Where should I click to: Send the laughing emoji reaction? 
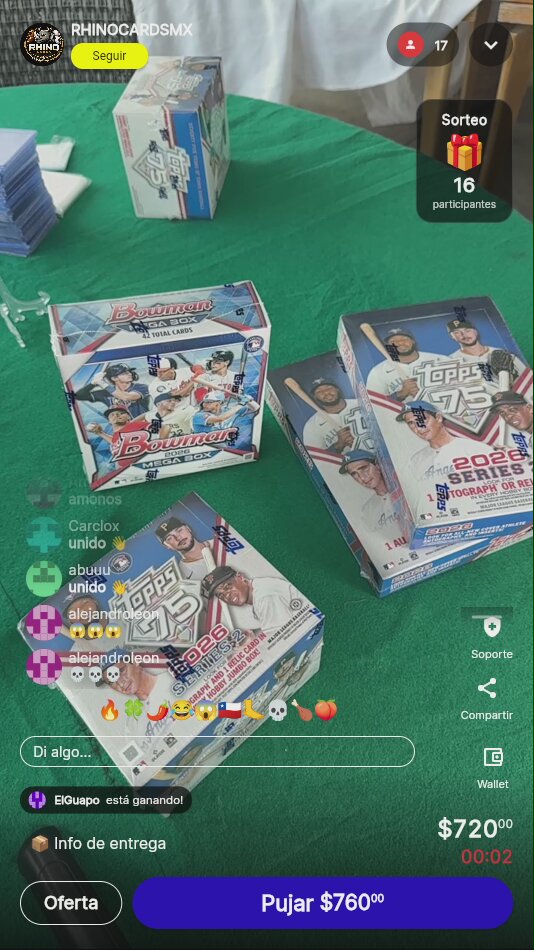(x=181, y=710)
